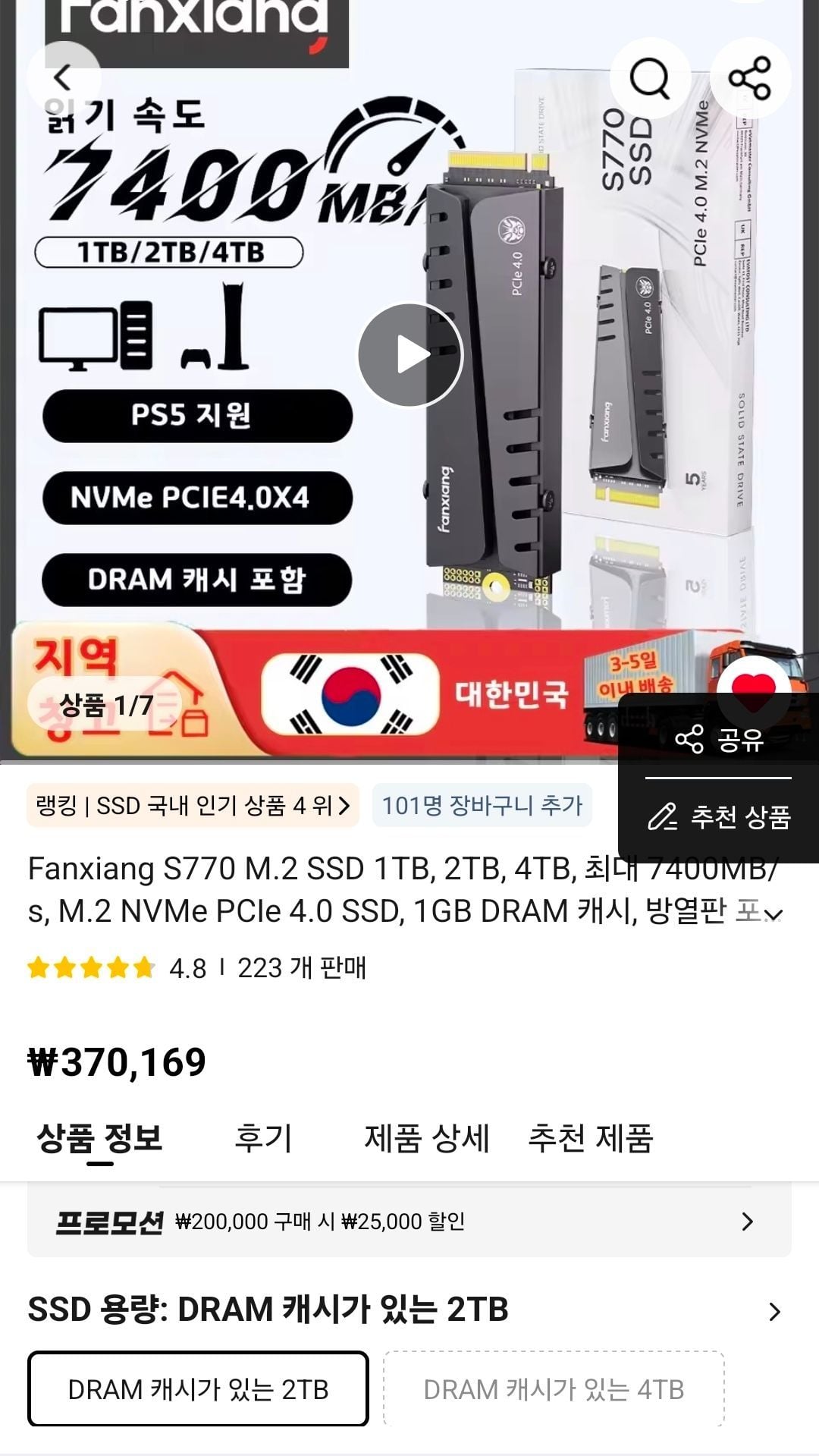This screenshot has height=1456, width=819.
Task: Go back using the arrow icon
Action: click(x=63, y=77)
